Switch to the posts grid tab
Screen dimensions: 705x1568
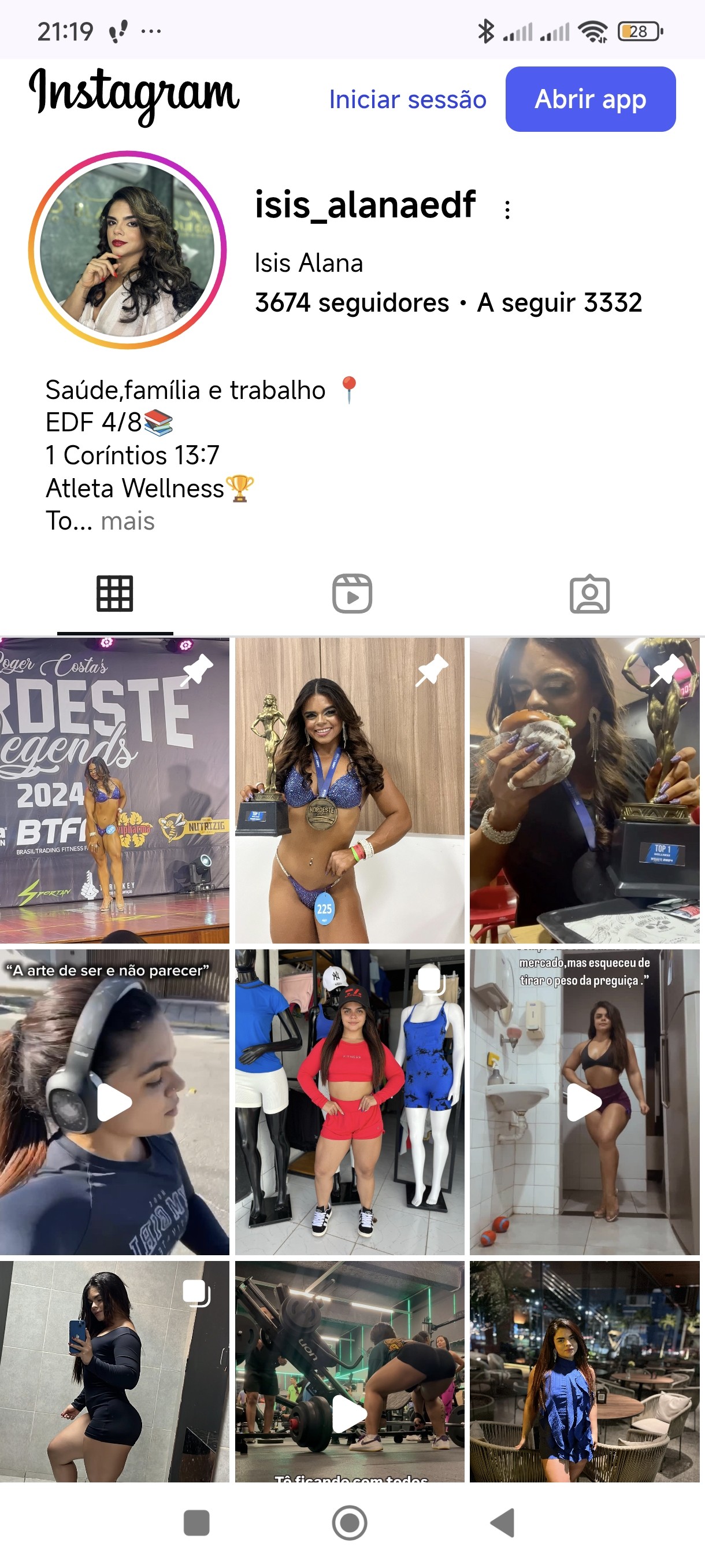tap(114, 593)
